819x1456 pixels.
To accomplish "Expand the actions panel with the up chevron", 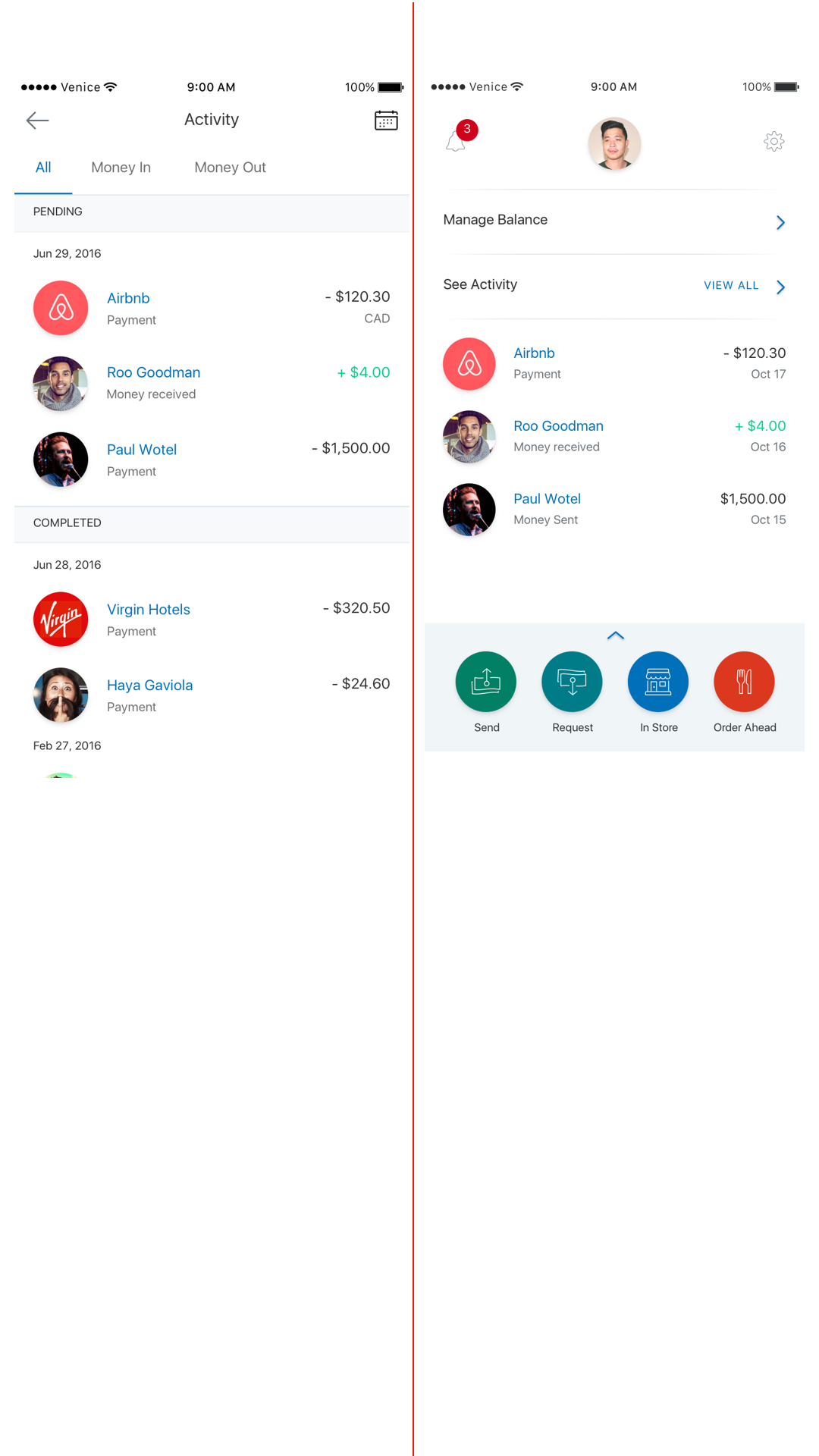I will pos(616,635).
